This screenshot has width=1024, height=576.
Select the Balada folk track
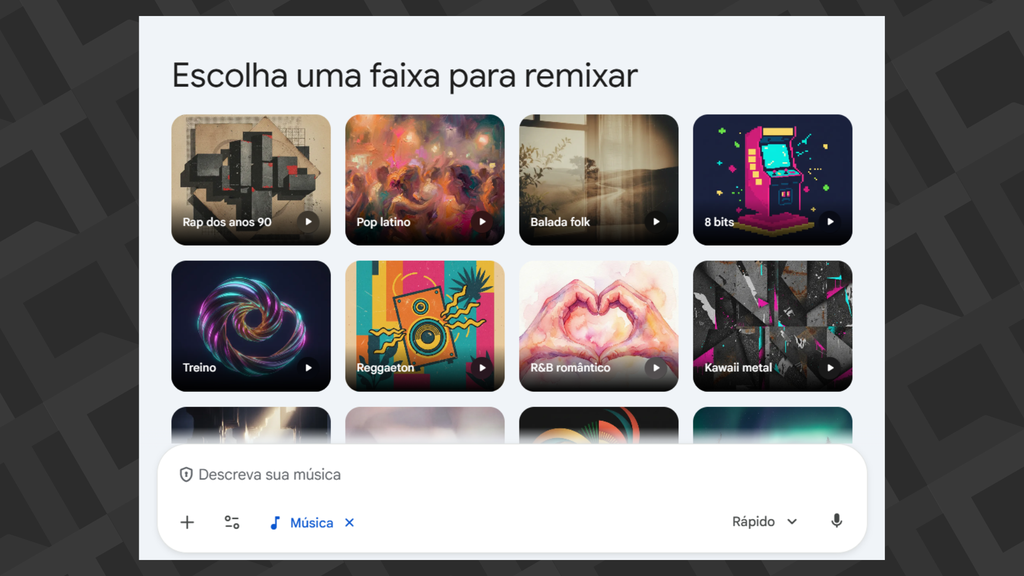tap(598, 180)
